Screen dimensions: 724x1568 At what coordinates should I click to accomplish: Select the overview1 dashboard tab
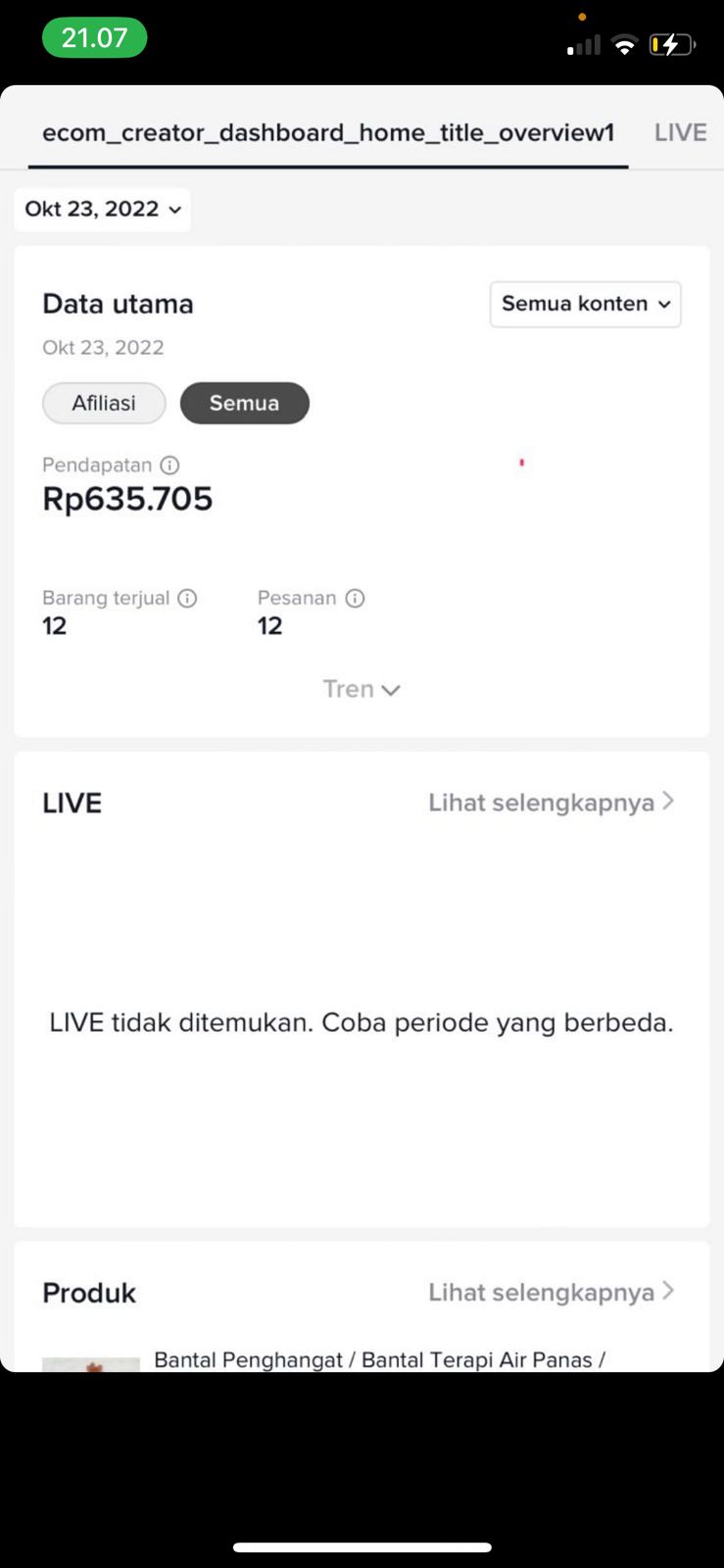328,132
